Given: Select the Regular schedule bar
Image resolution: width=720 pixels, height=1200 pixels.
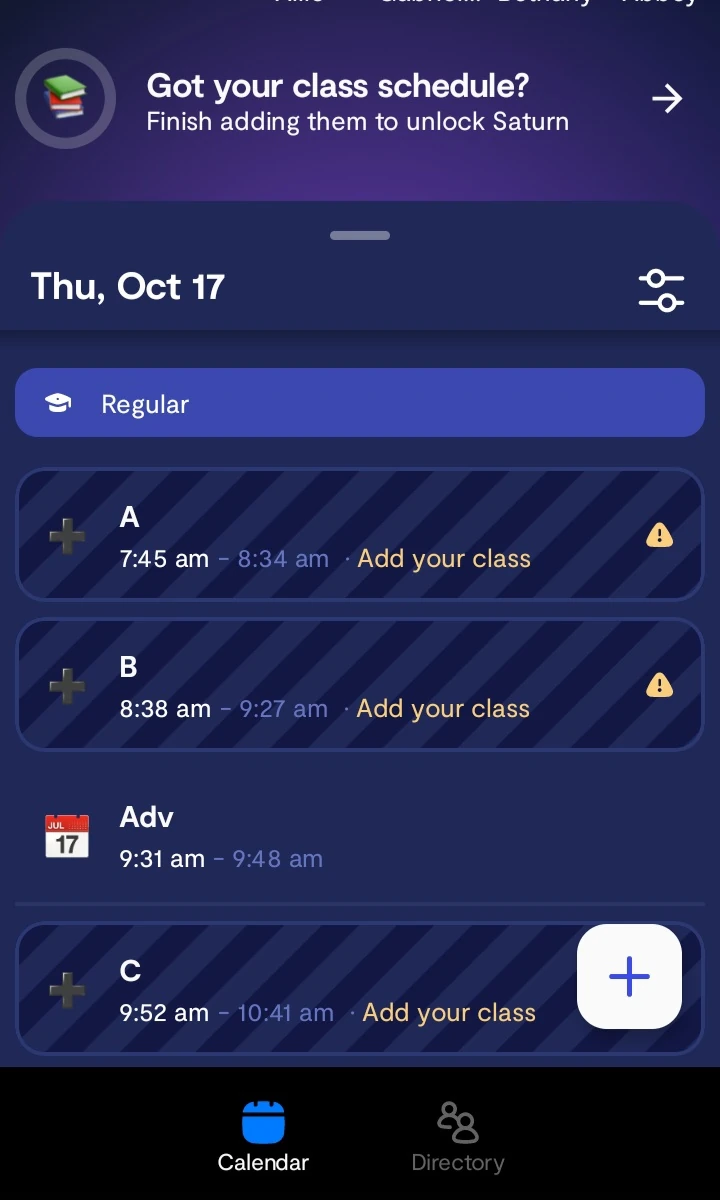Looking at the screenshot, I should point(360,403).
